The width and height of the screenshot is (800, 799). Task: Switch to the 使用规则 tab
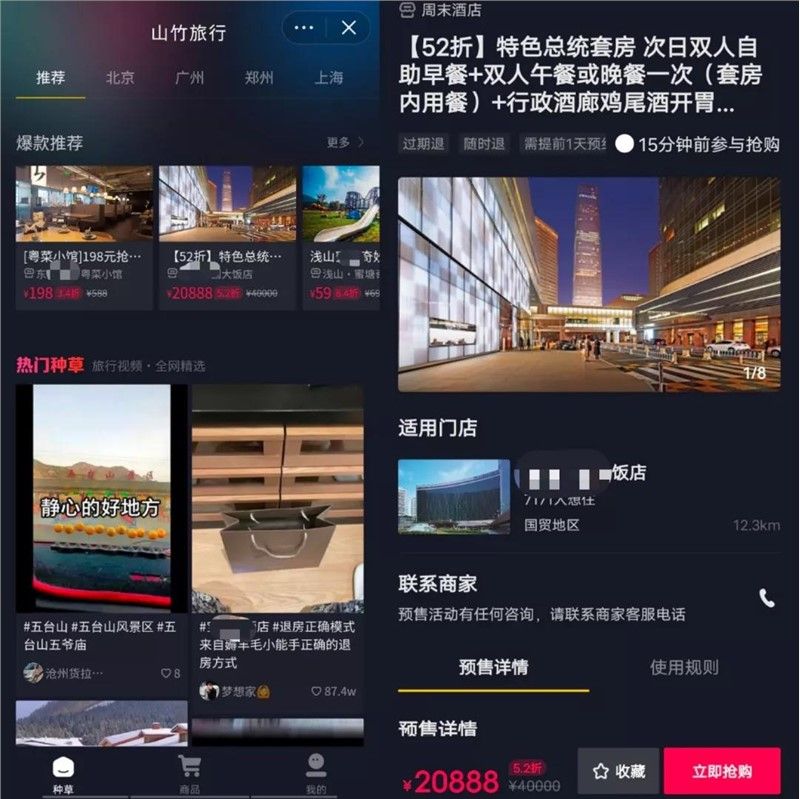pos(684,667)
